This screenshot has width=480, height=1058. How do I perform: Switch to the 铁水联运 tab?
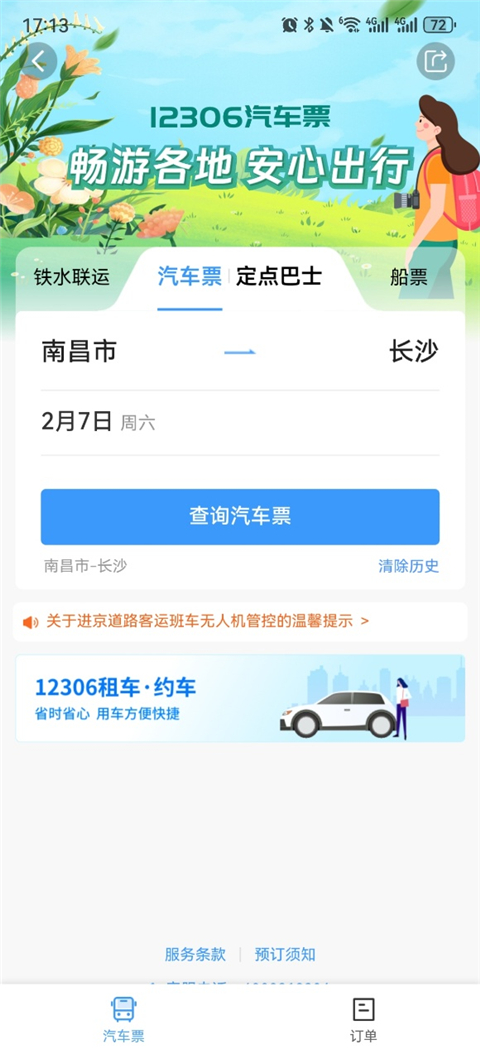pyautogui.click(x=72, y=277)
